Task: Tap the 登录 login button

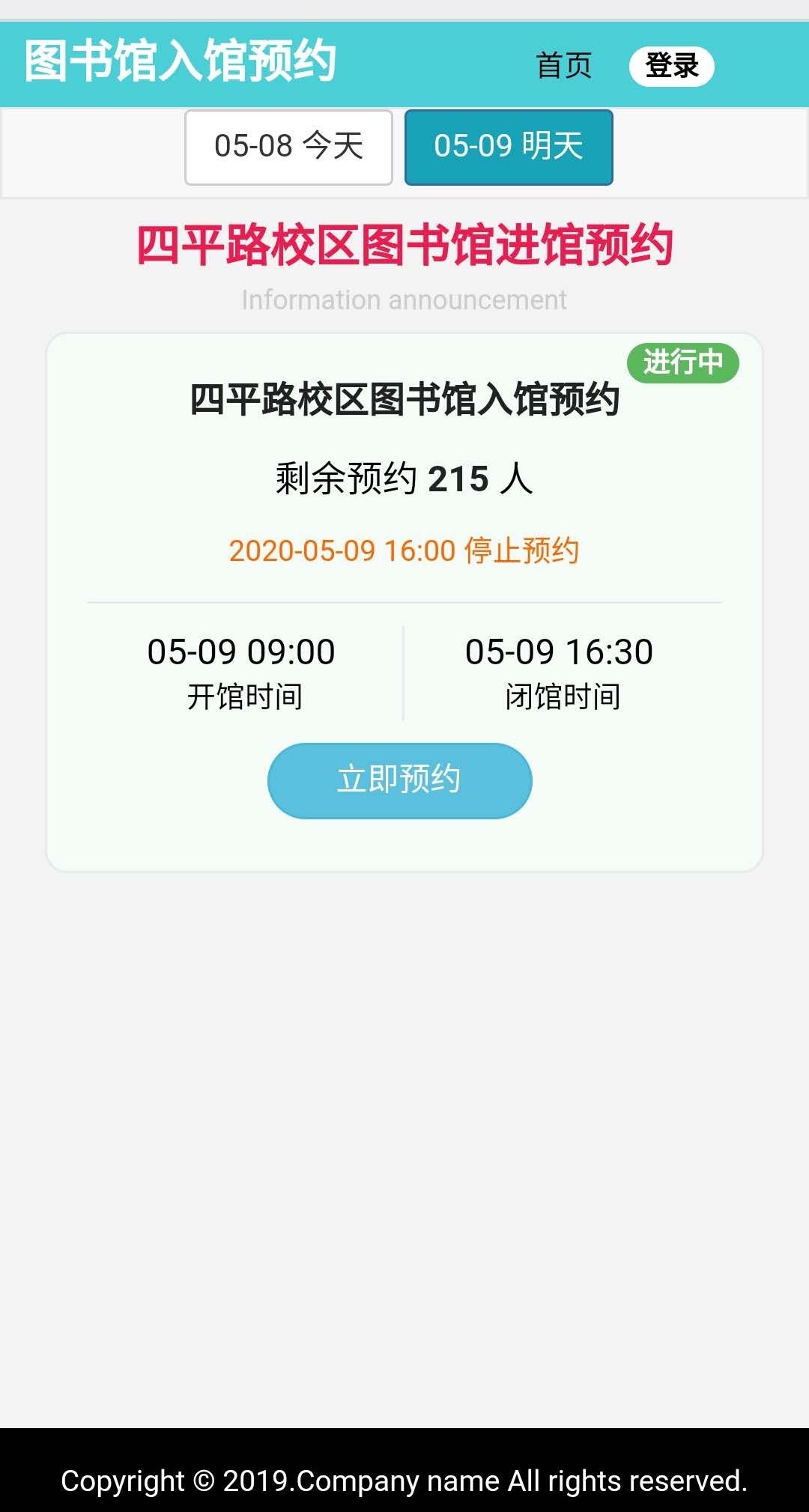Action: pos(671,66)
